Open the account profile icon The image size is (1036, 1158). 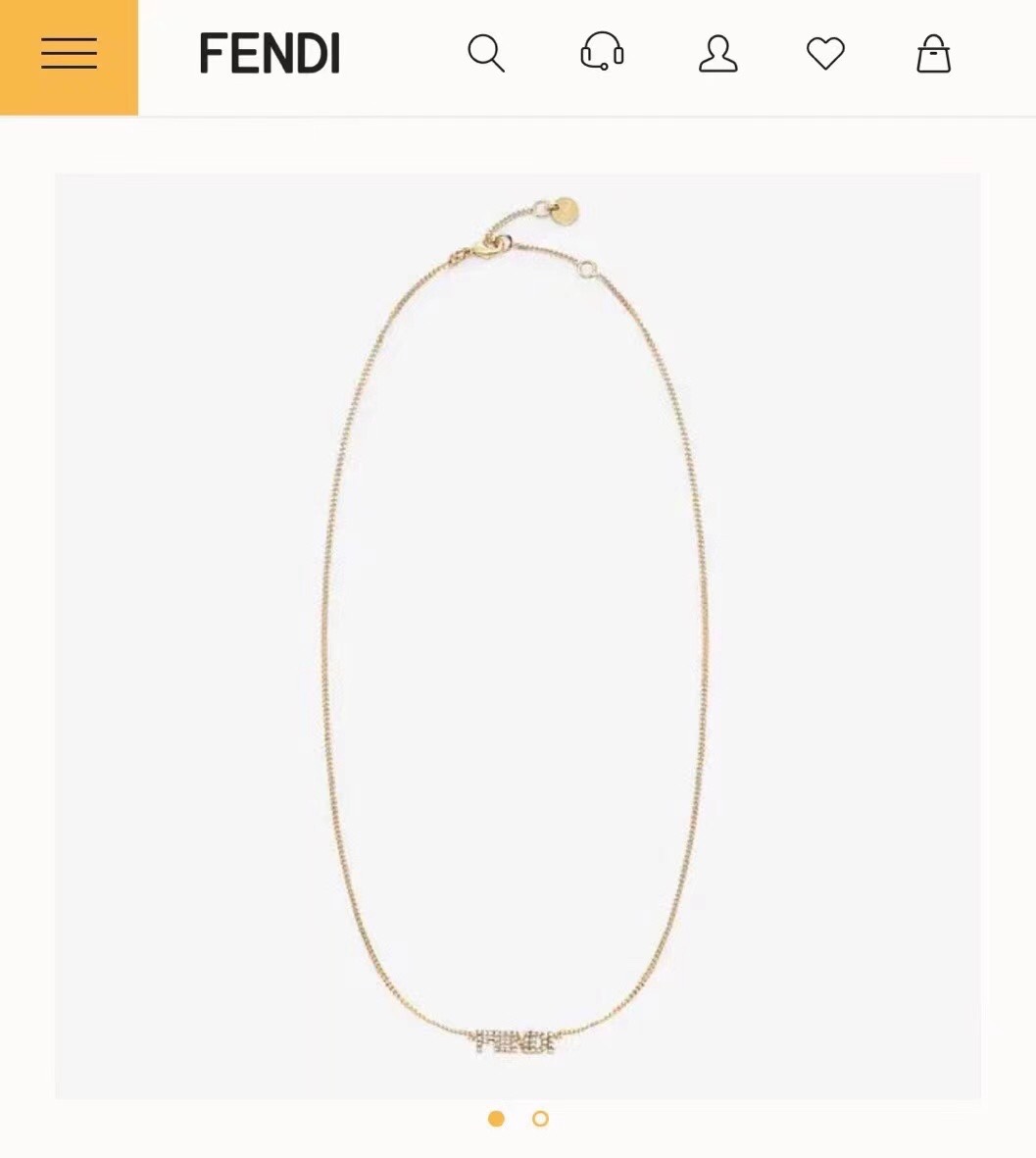click(717, 54)
